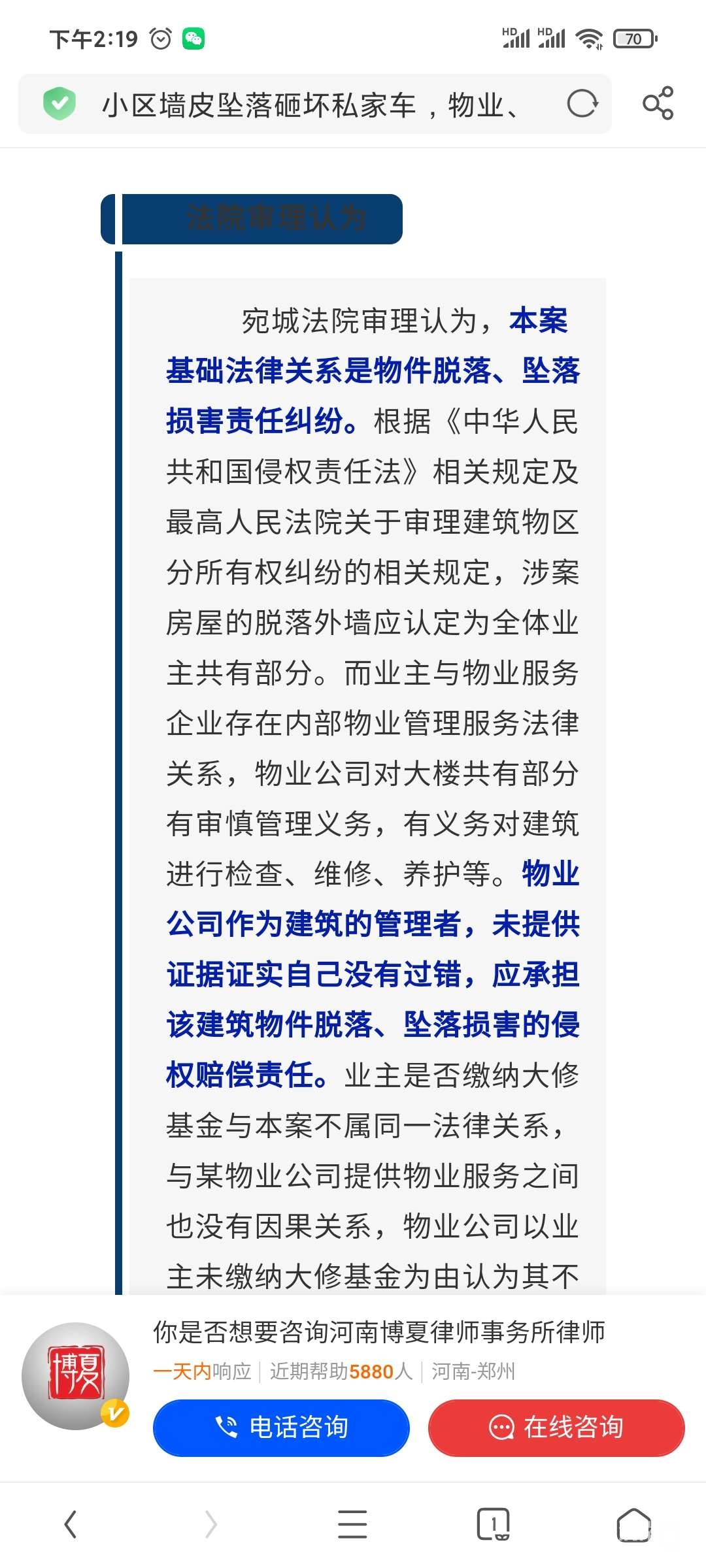This screenshot has width=706, height=1568.
Task: Tap the address bar with article title
Action: pyautogui.click(x=314, y=105)
